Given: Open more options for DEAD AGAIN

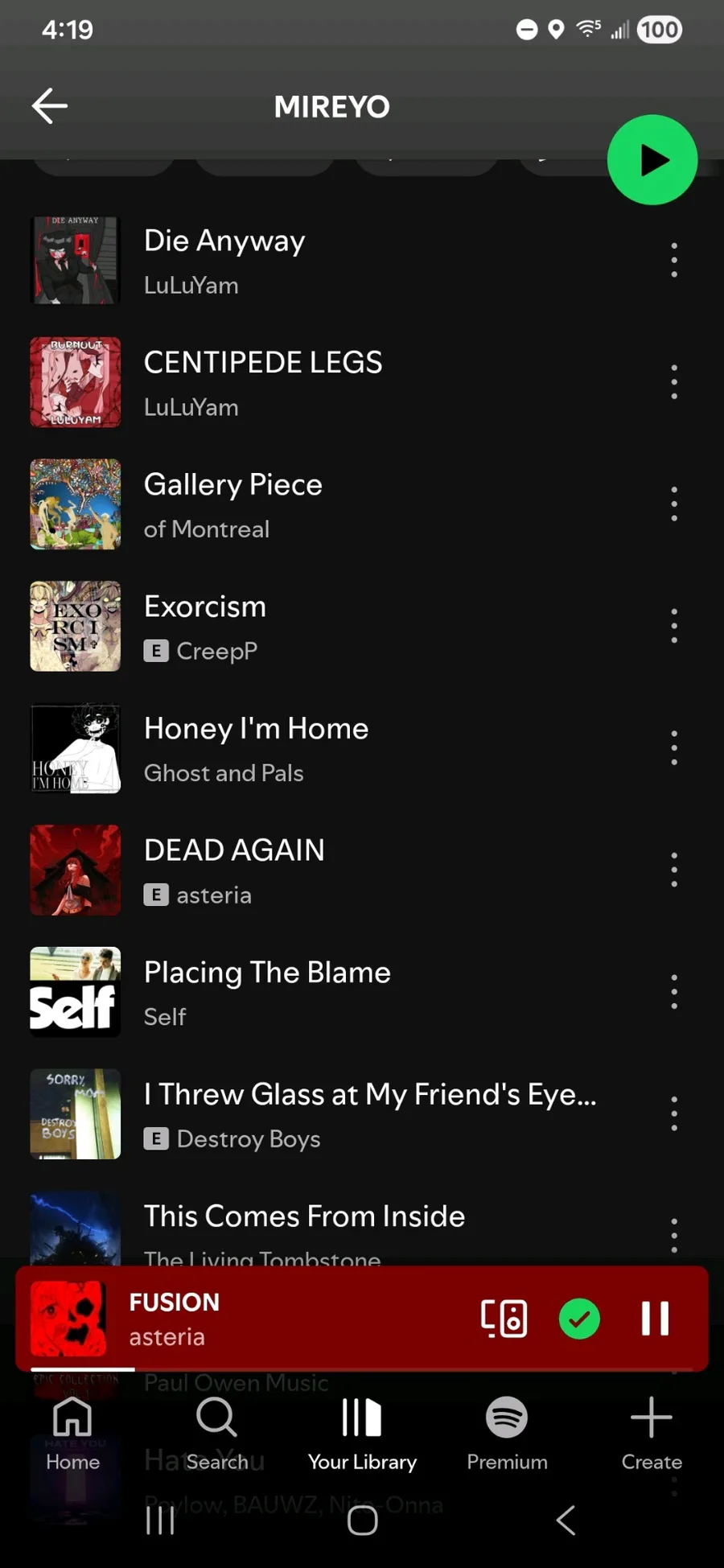Looking at the screenshot, I should [674, 870].
